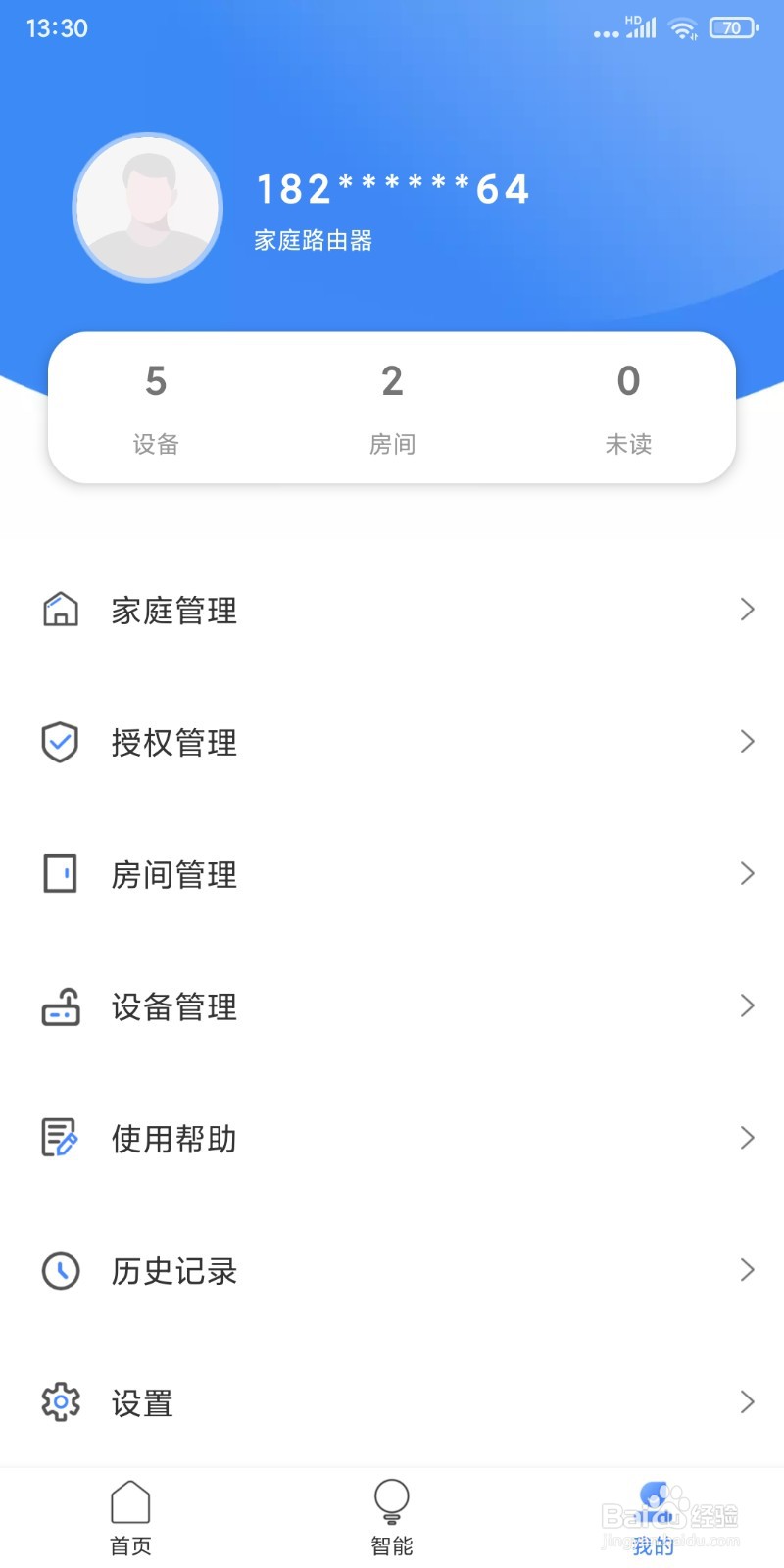
Task: Click the battery indicator showing 70
Action: [x=730, y=27]
